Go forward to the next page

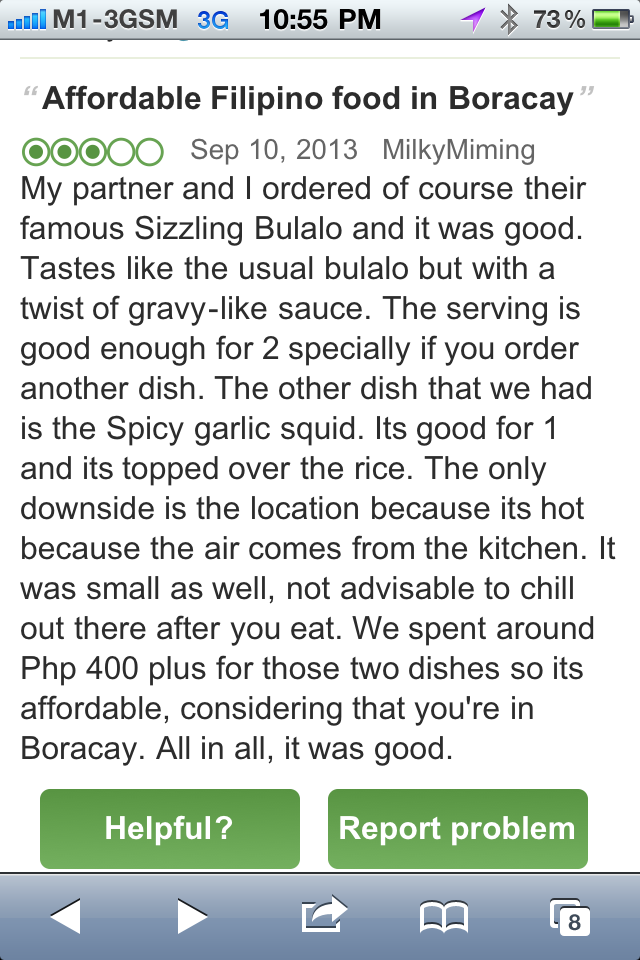[x=192, y=916]
